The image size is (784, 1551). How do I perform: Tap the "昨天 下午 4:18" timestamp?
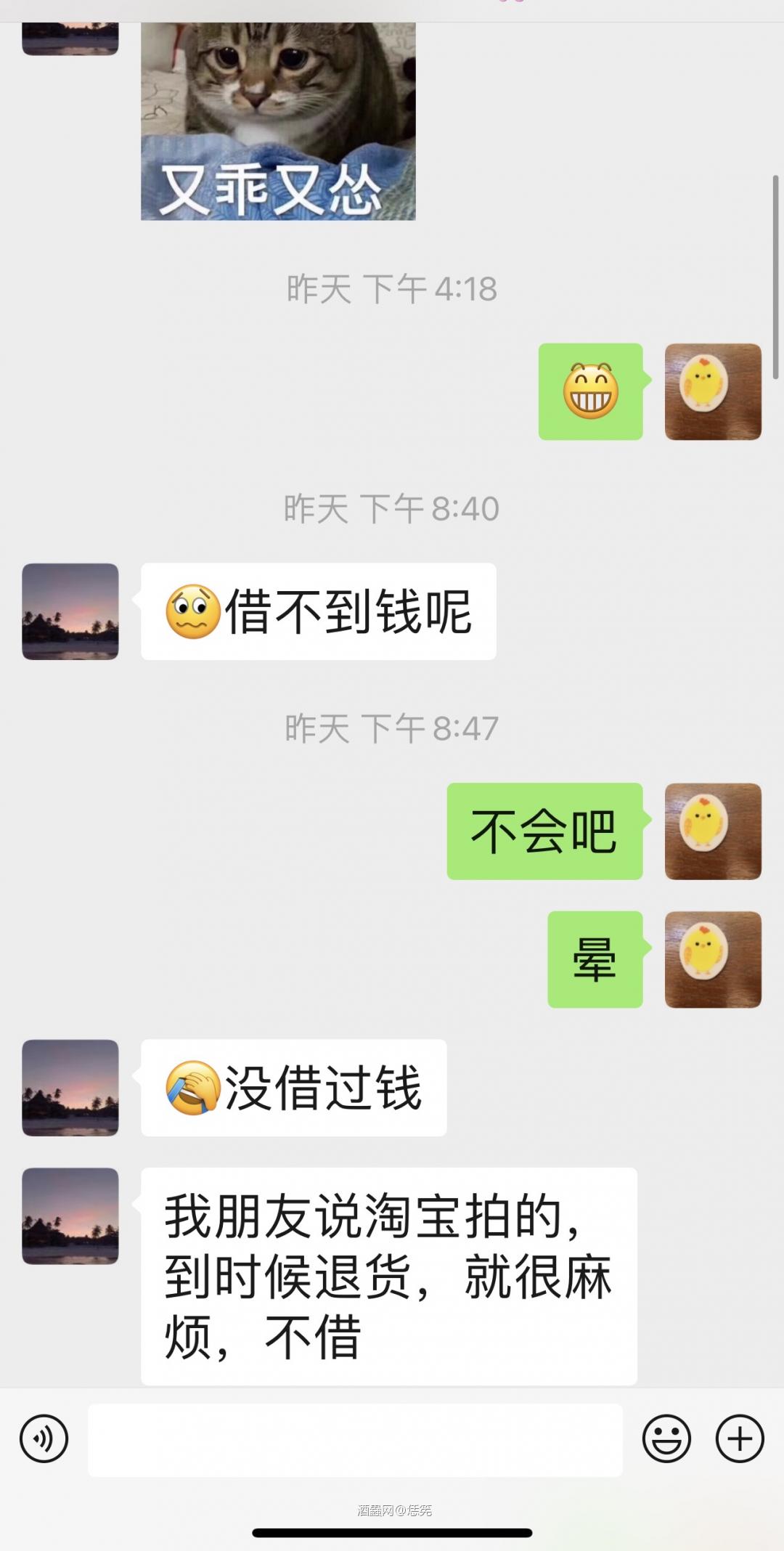[x=392, y=288]
